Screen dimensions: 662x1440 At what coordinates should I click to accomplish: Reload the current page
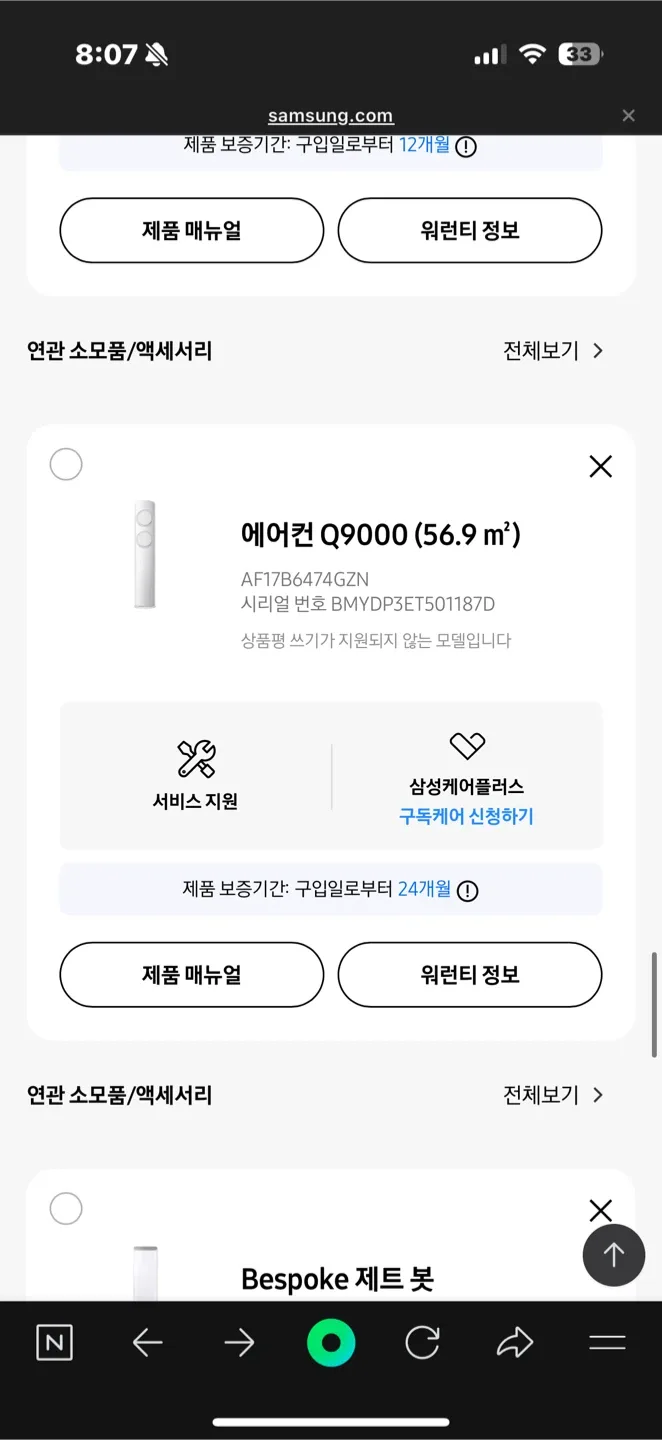tap(422, 1343)
